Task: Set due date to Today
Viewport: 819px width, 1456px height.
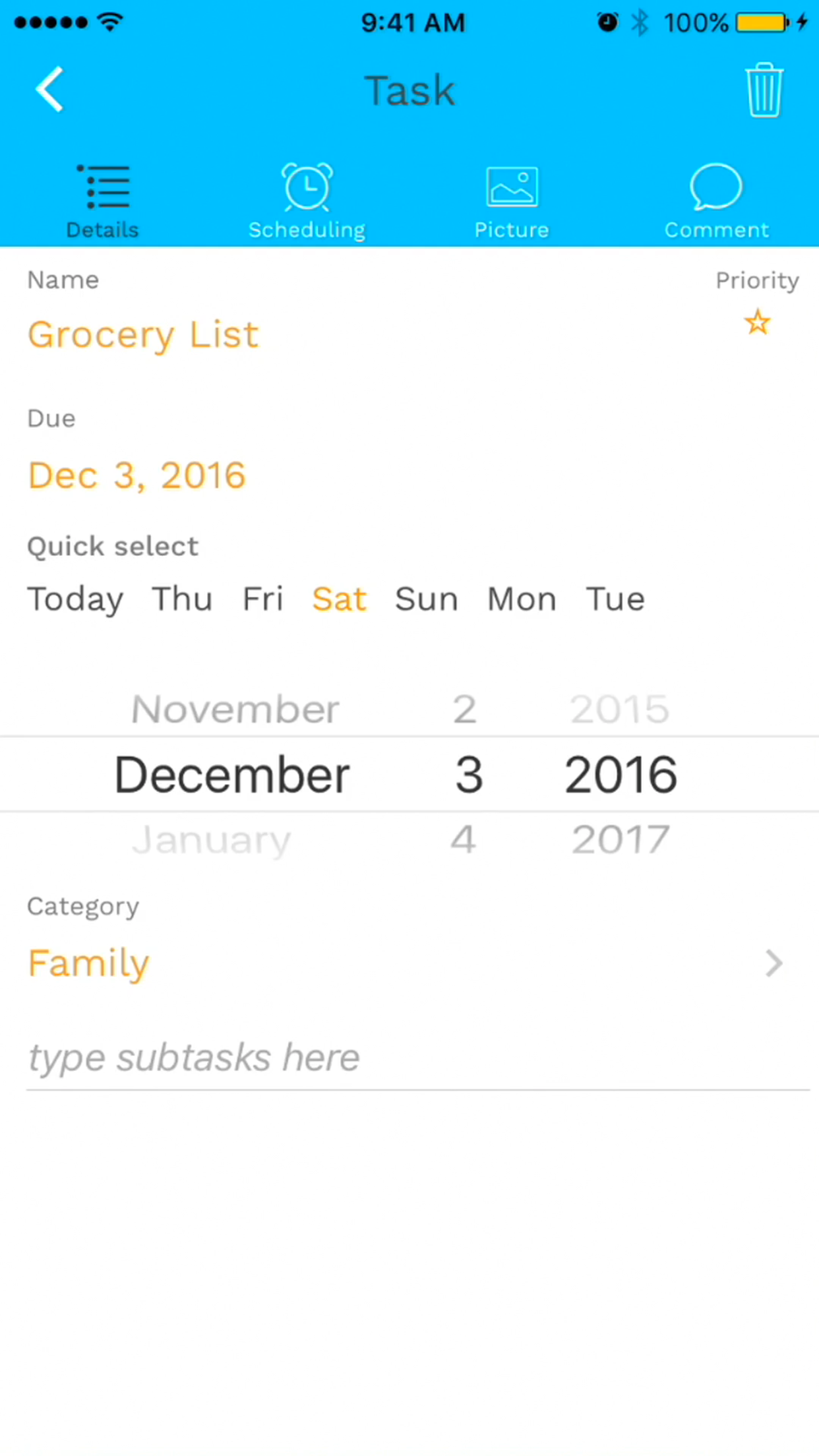Action: (75, 599)
